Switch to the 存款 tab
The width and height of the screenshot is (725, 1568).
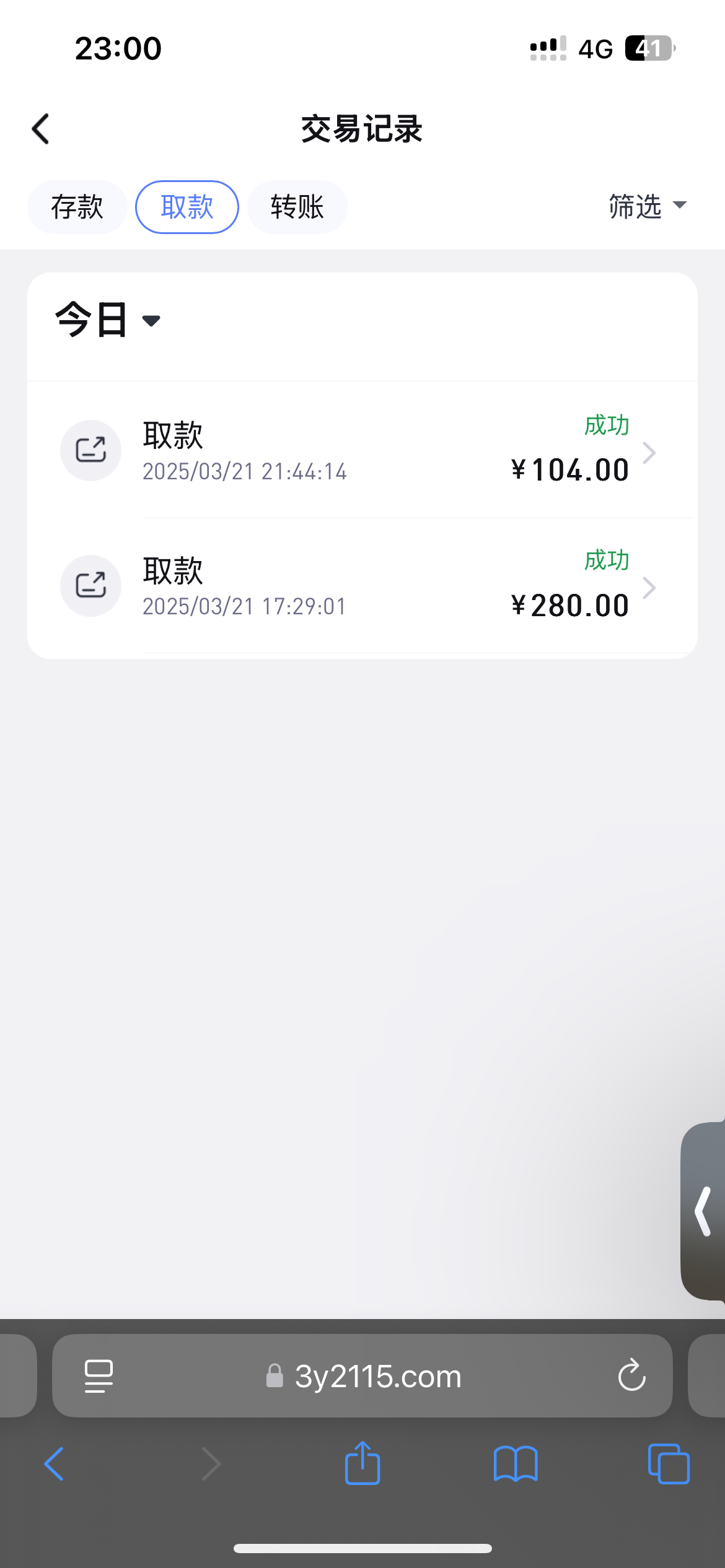click(x=77, y=207)
